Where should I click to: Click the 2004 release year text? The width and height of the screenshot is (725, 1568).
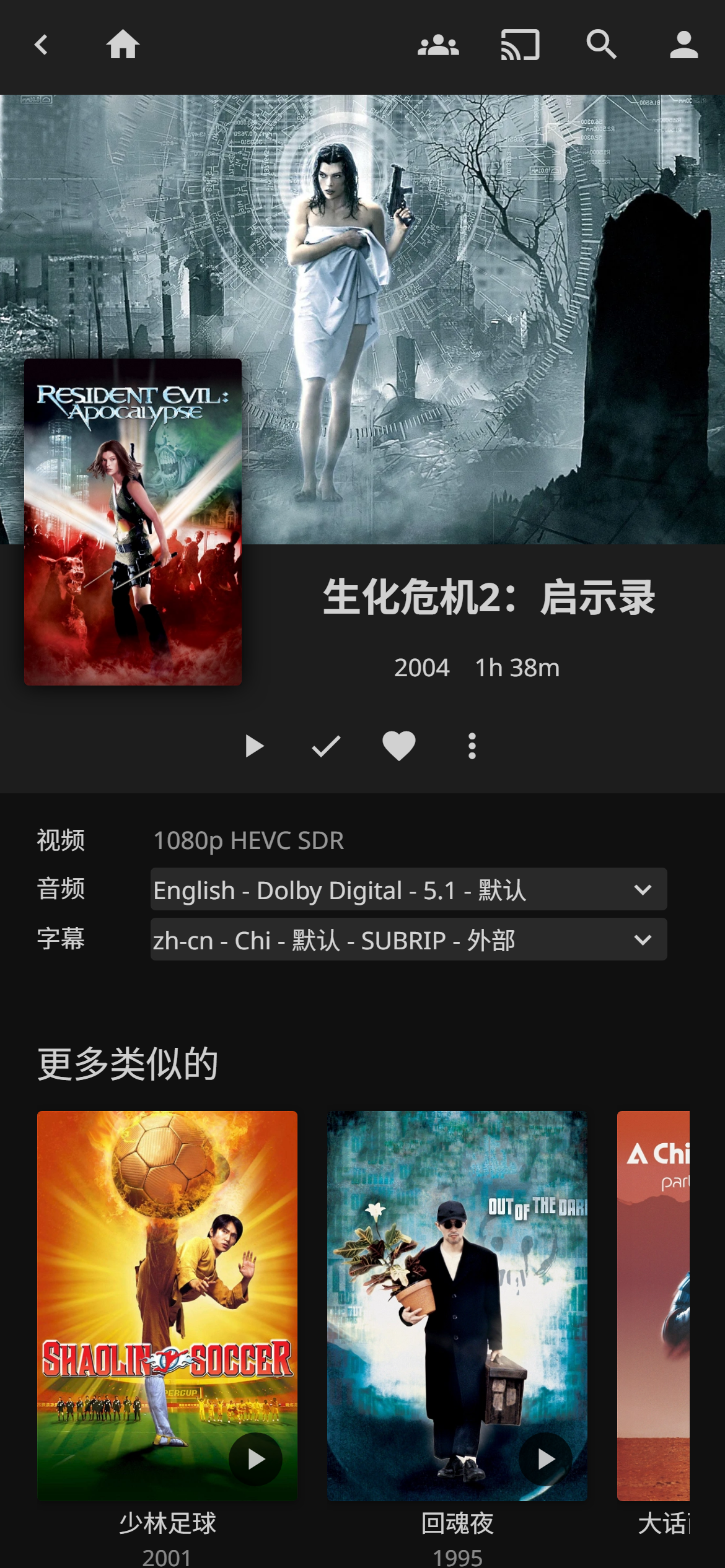coord(420,668)
